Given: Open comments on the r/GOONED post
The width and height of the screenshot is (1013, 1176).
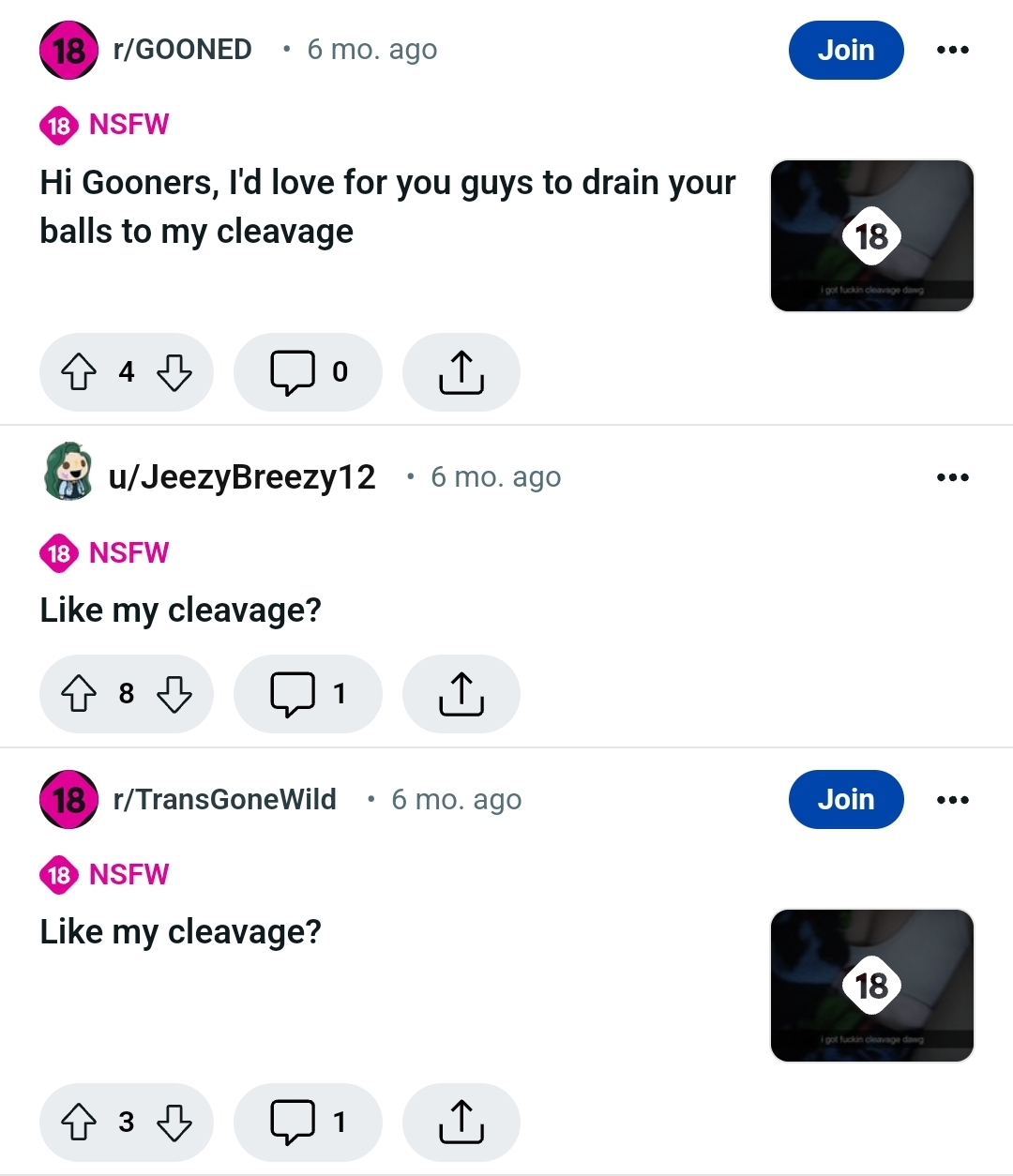Looking at the screenshot, I should tap(308, 372).
